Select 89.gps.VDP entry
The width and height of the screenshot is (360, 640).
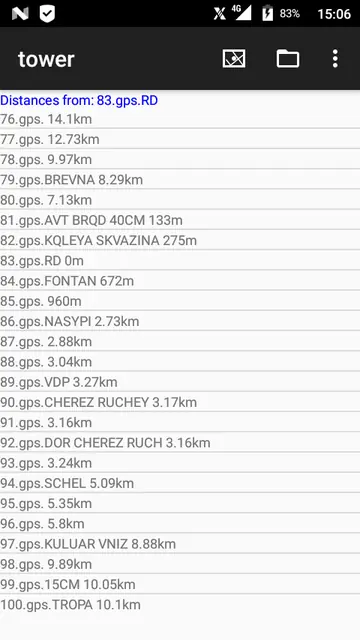click(180, 382)
